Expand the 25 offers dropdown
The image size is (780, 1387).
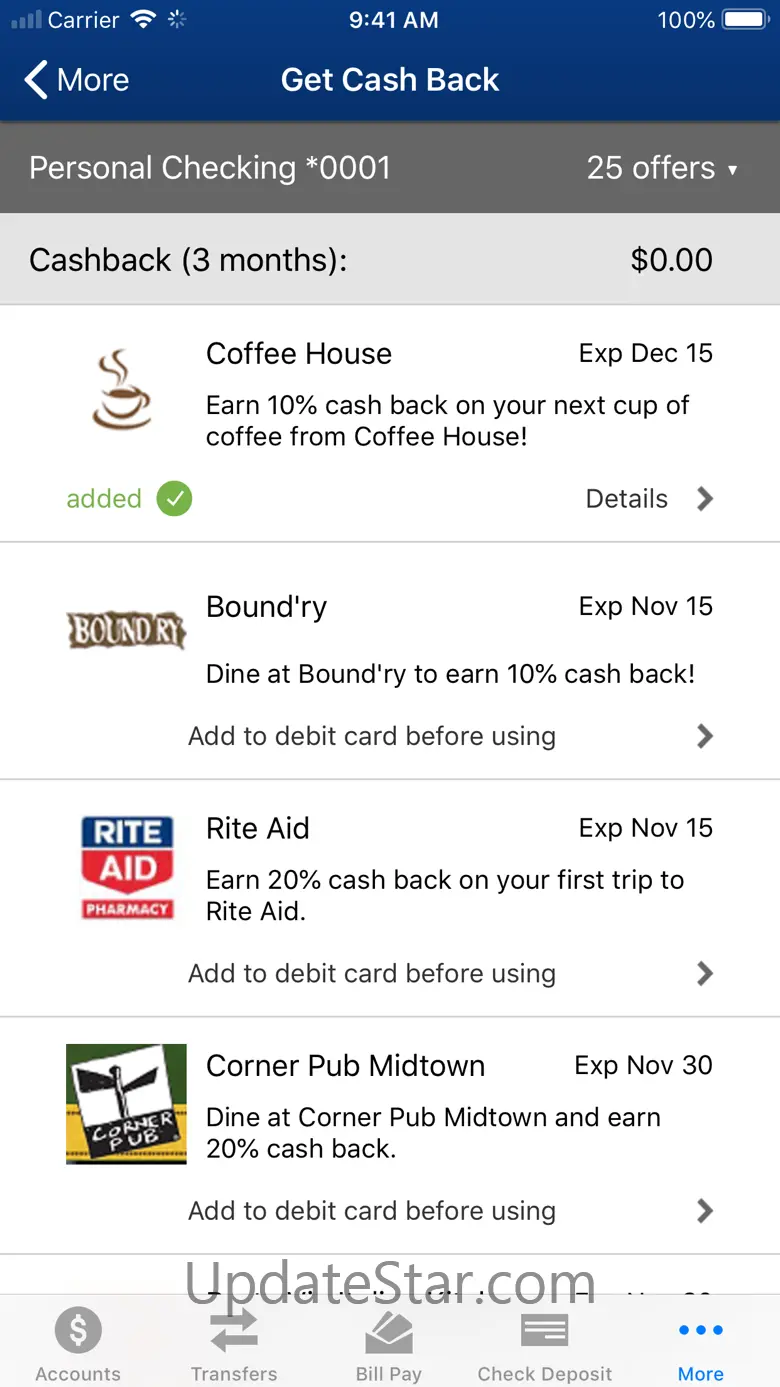[x=662, y=168]
